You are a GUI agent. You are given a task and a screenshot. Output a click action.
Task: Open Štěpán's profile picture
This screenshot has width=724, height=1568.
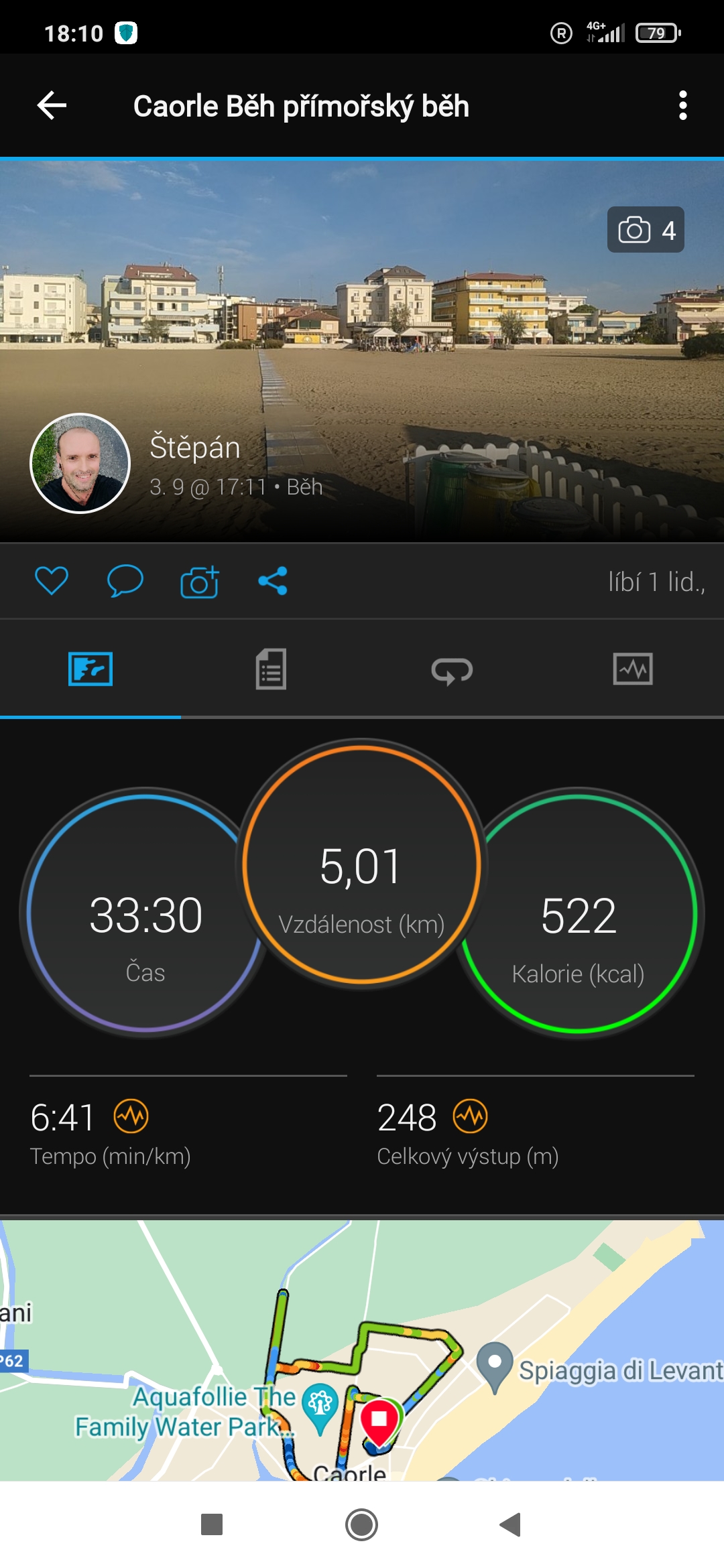click(80, 464)
